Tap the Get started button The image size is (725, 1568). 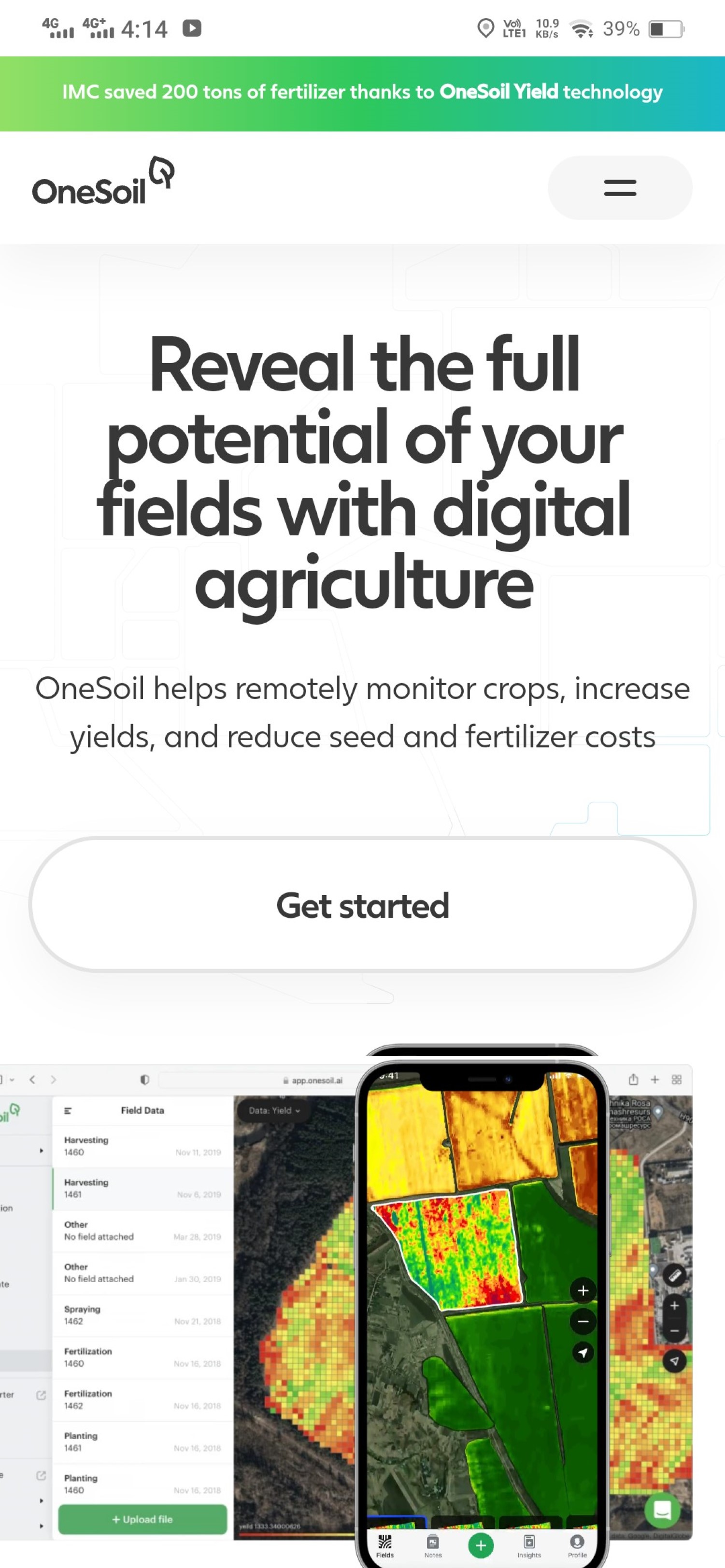click(x=362, y=905)
